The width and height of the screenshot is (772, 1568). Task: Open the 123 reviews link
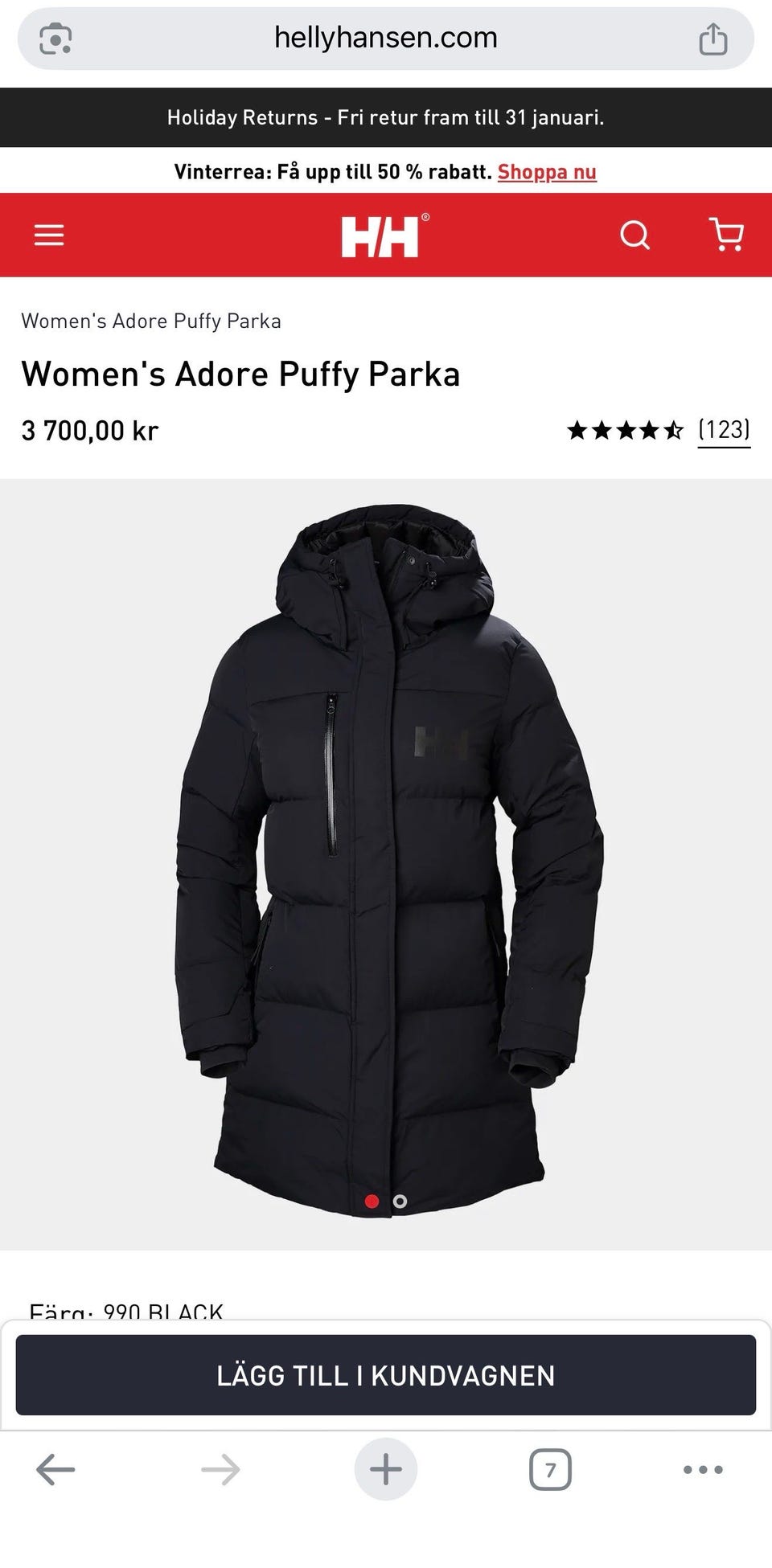click(x=724, y=430)
